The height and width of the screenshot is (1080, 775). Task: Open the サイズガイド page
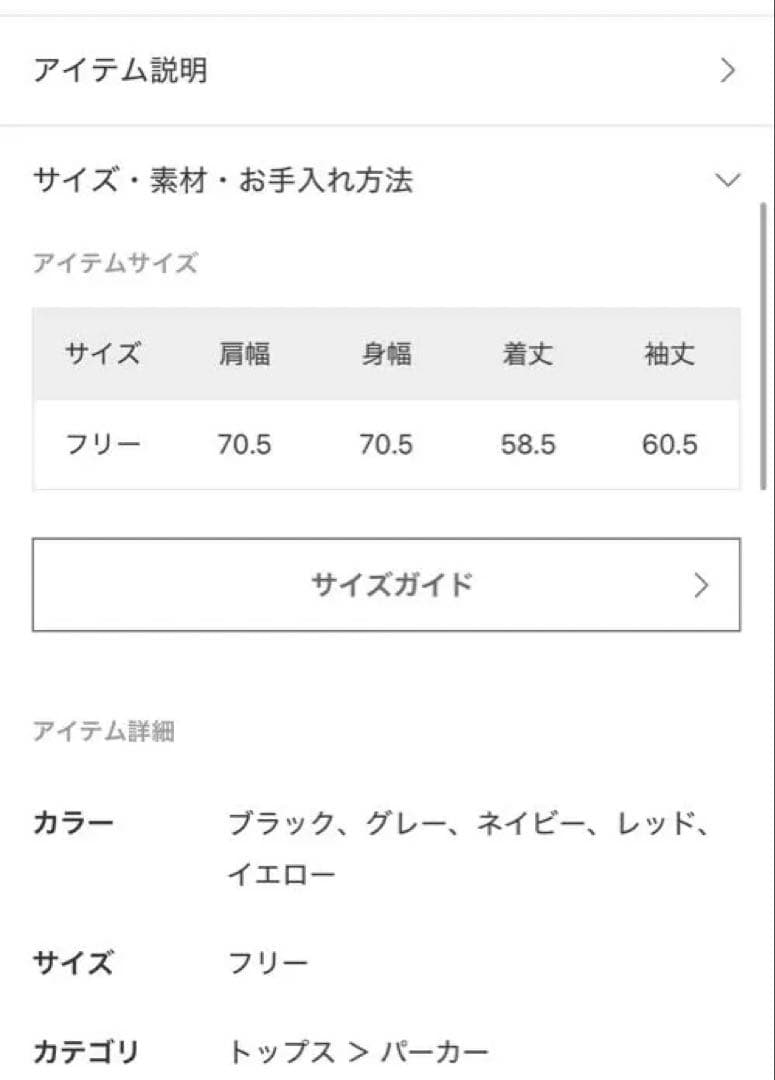(x=387, y=586)
